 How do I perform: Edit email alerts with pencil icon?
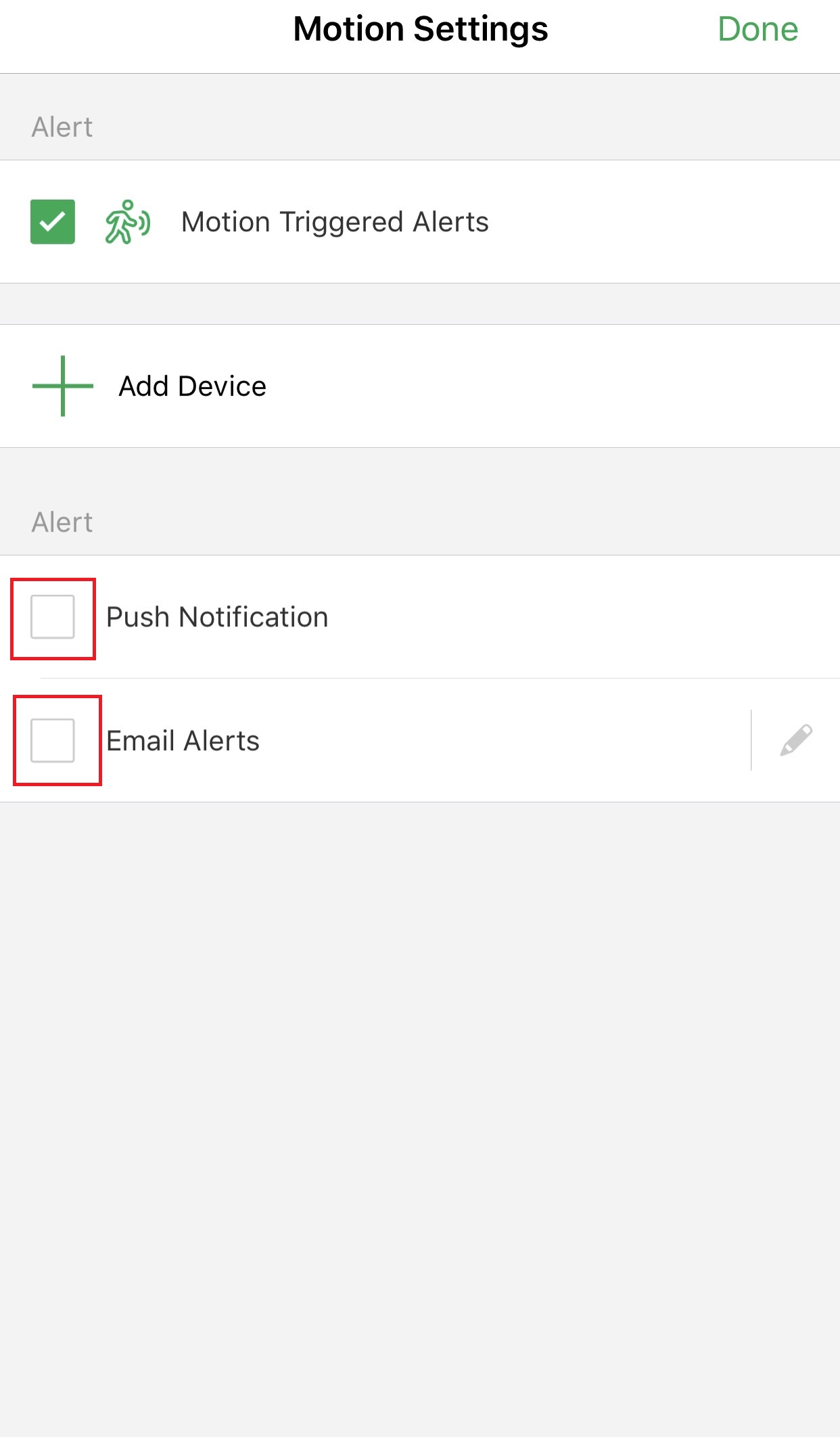[x=796, y=740]
